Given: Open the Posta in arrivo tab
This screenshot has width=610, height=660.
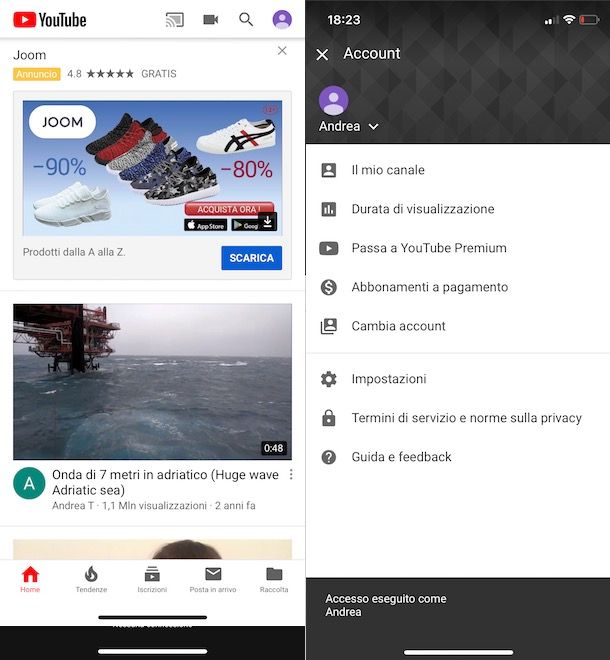Looking at the screenshot, I should 213,579.
